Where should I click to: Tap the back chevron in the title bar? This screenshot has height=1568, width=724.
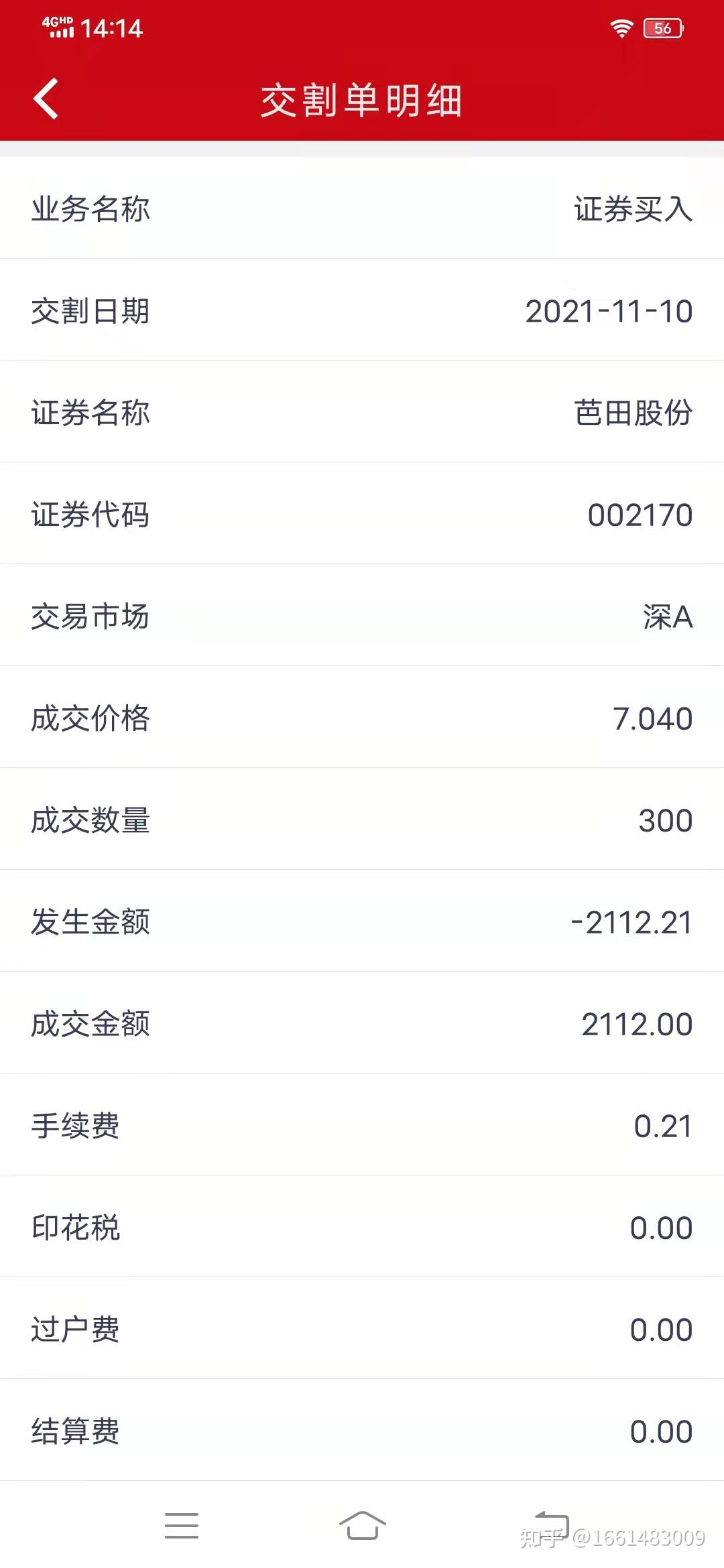tap(45, 99)
